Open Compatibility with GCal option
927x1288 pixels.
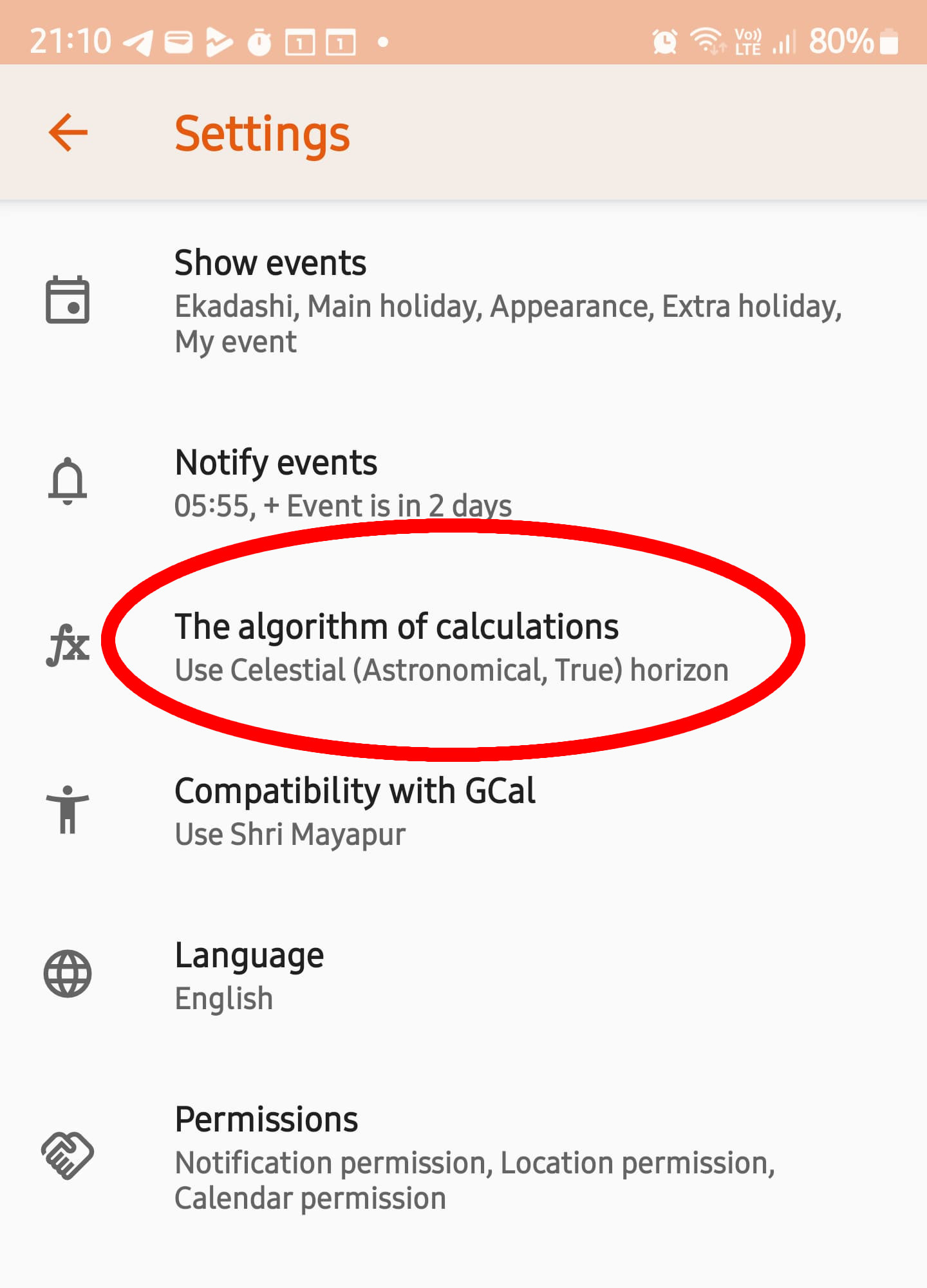[464, 810]
